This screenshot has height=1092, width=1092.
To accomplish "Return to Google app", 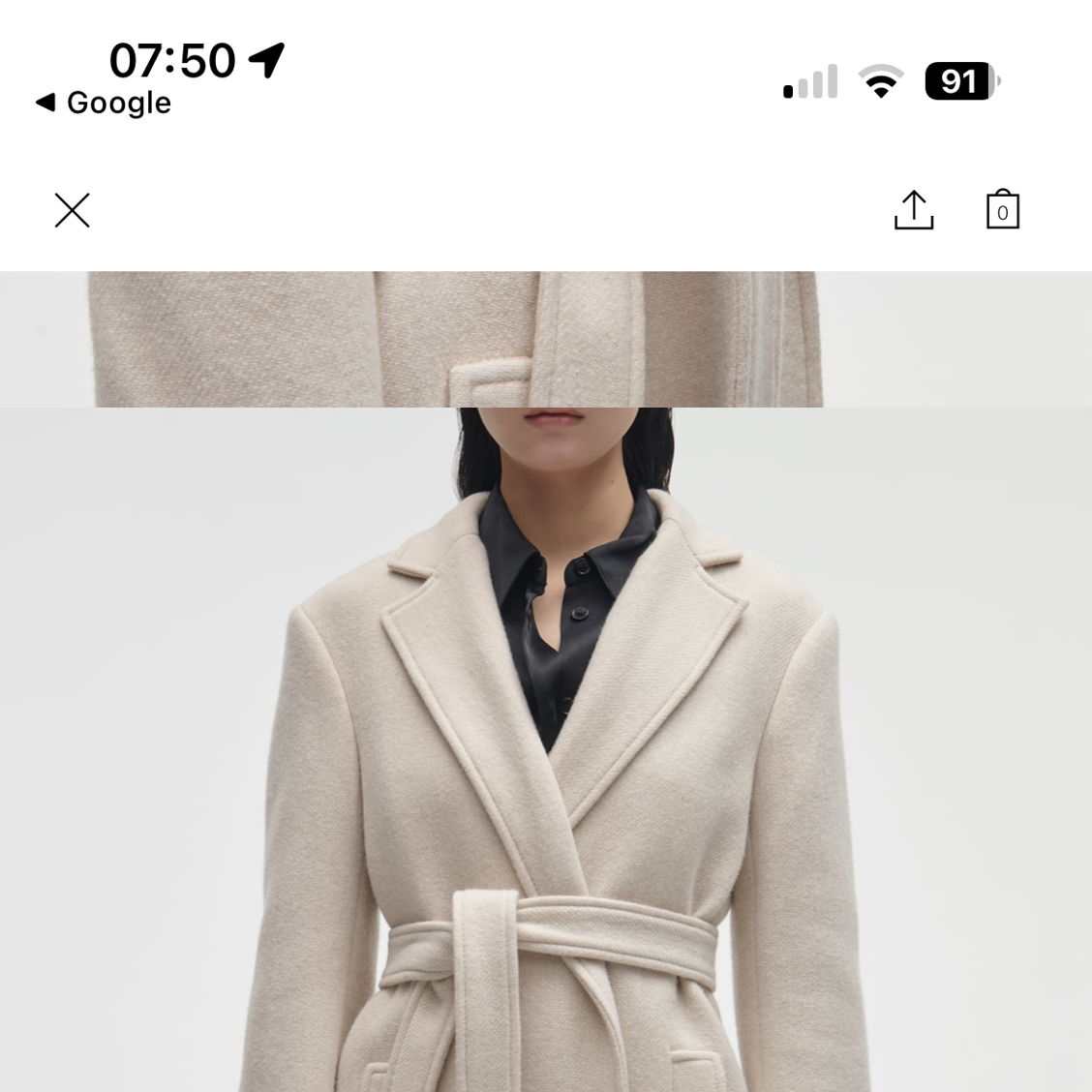I will tap(103, 103).
